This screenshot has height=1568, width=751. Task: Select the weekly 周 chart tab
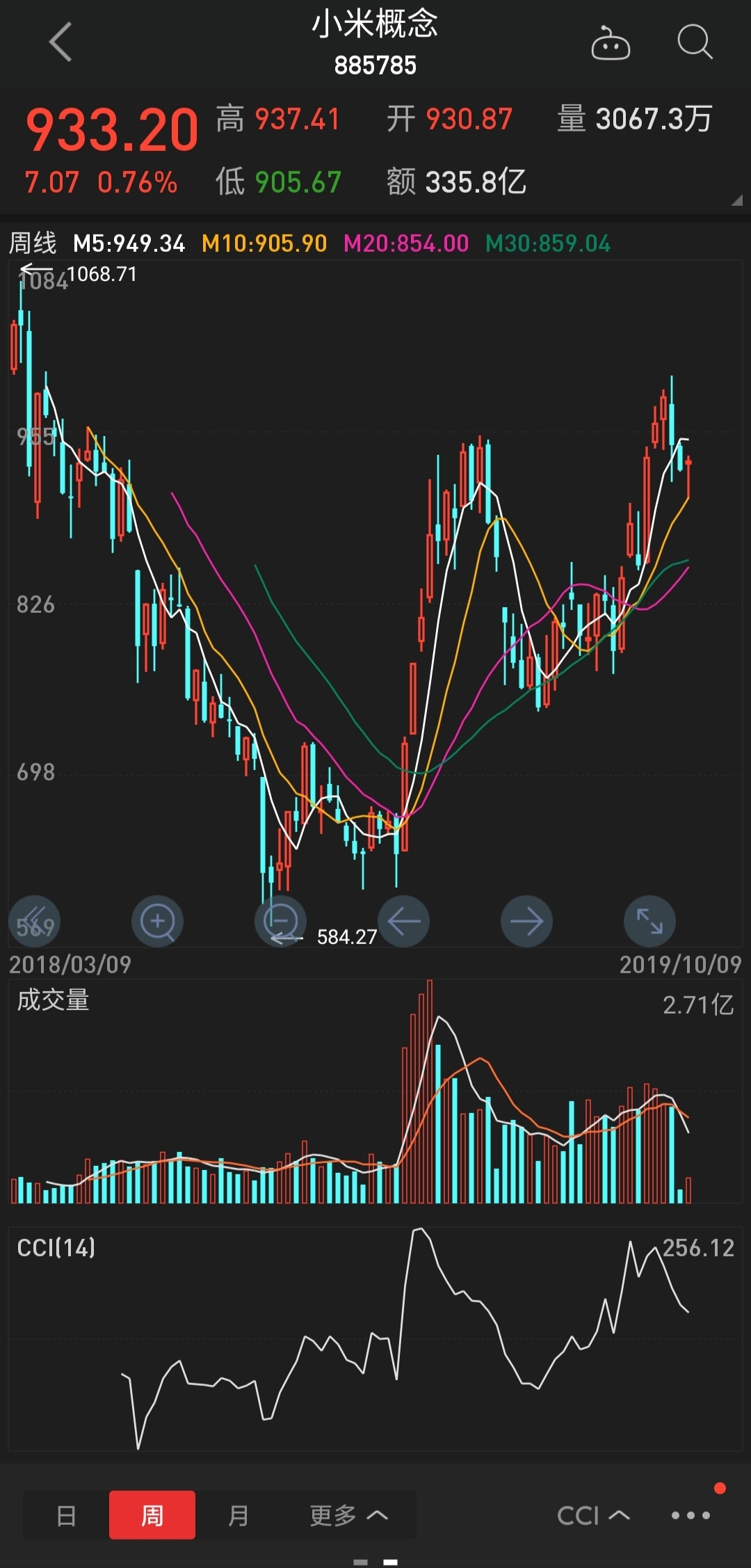pyautogui.click(x=152, y=1515)
